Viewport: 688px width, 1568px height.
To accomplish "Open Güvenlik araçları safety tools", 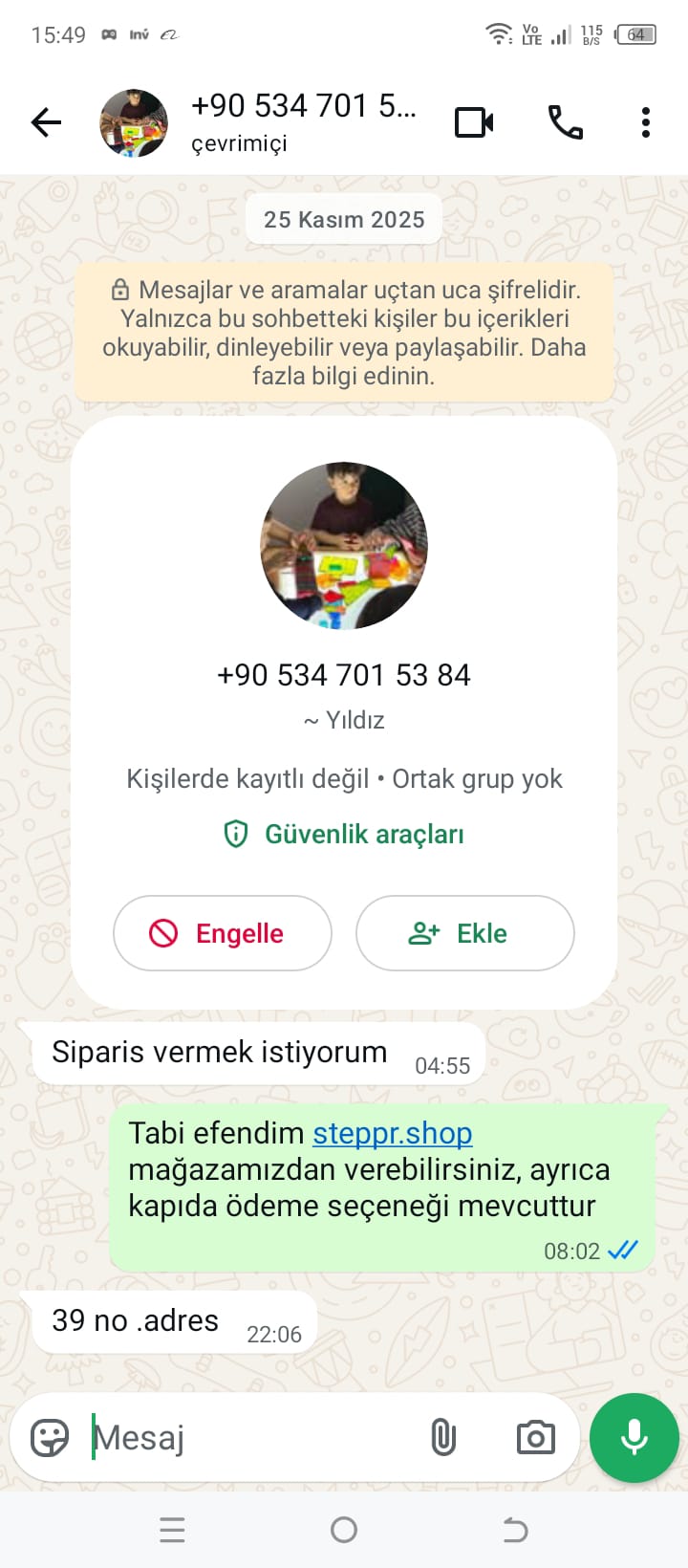I will point(344,834).
